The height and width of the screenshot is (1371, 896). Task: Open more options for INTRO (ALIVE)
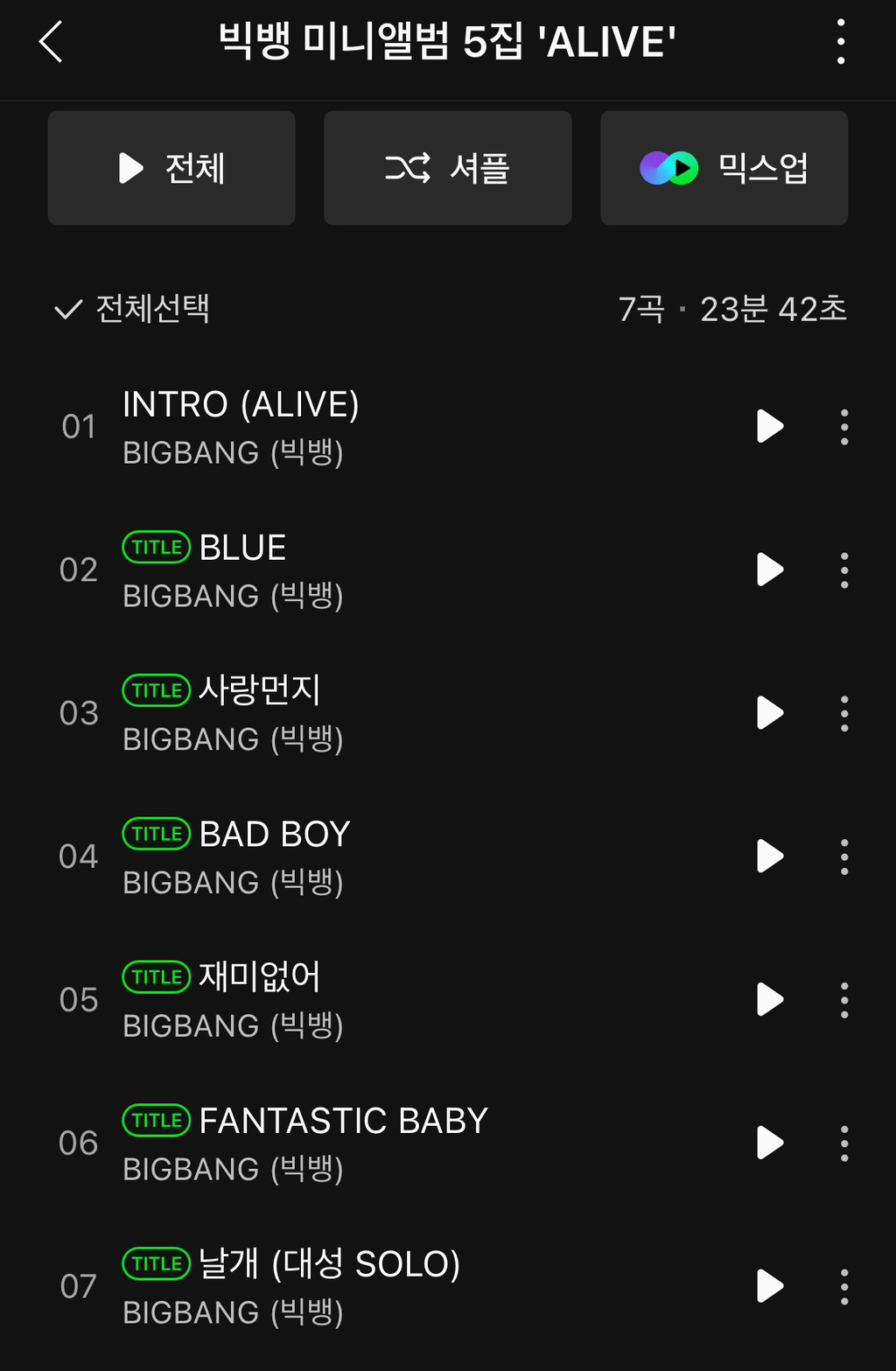[843, 427]
